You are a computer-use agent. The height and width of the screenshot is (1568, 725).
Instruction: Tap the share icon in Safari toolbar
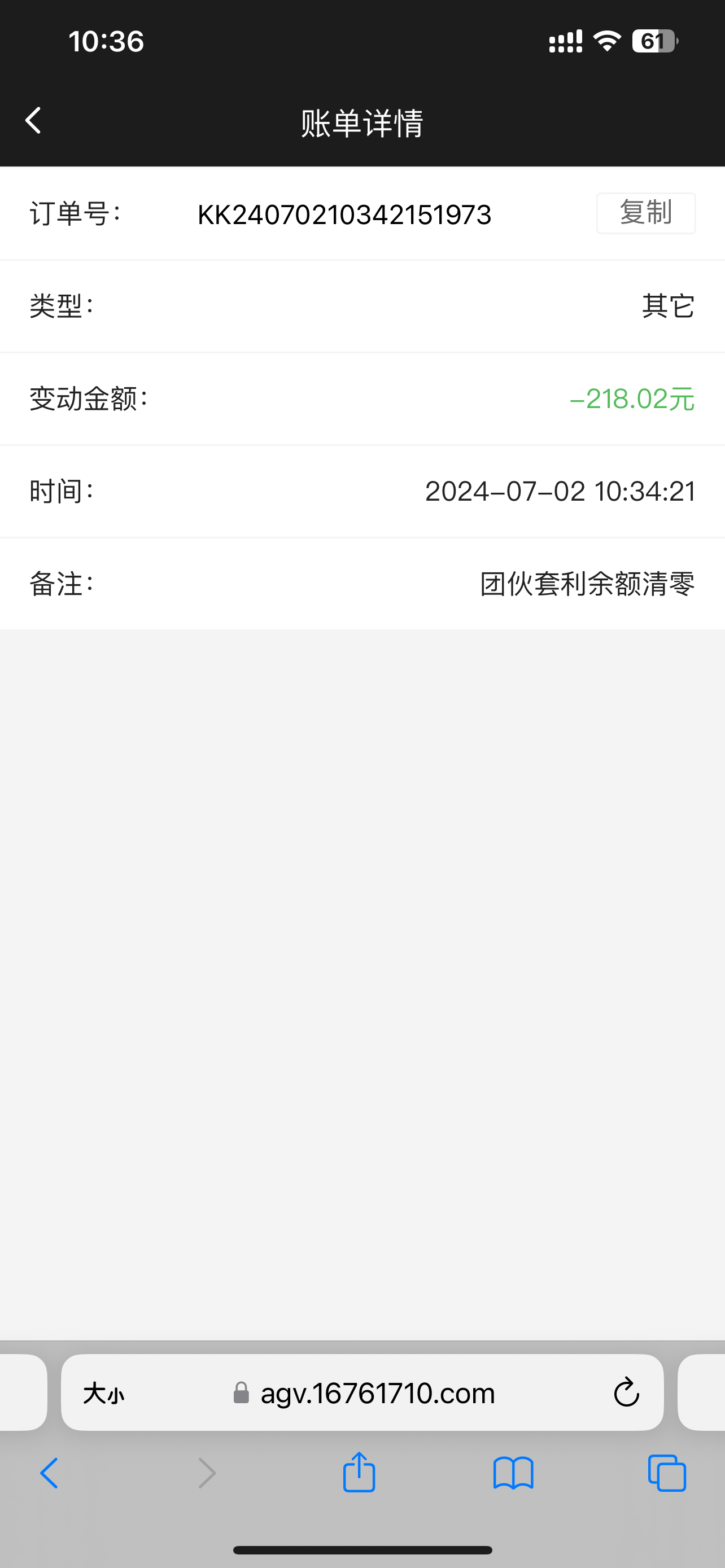[x=359, y=1473]
